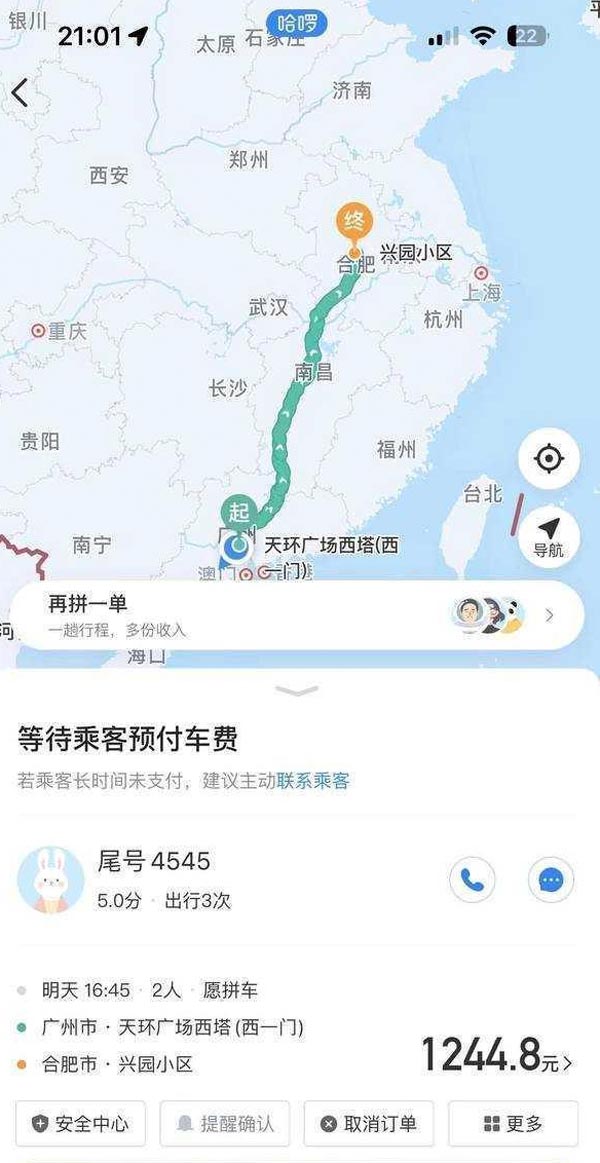Start navigation with the 导航 button

click(548, 536)
